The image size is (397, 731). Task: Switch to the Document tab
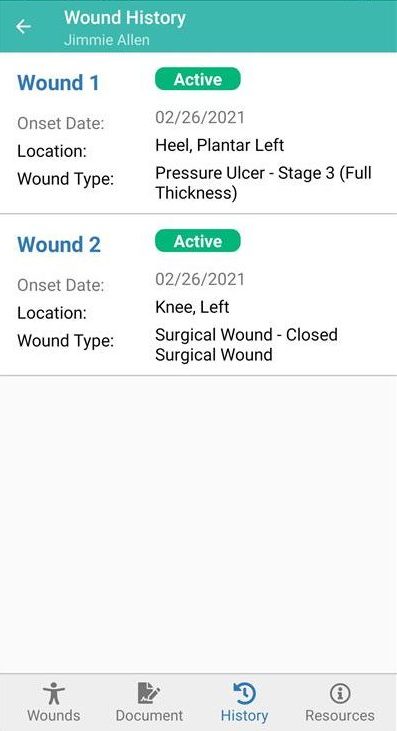pyautogui.click(x=149, y=703)
